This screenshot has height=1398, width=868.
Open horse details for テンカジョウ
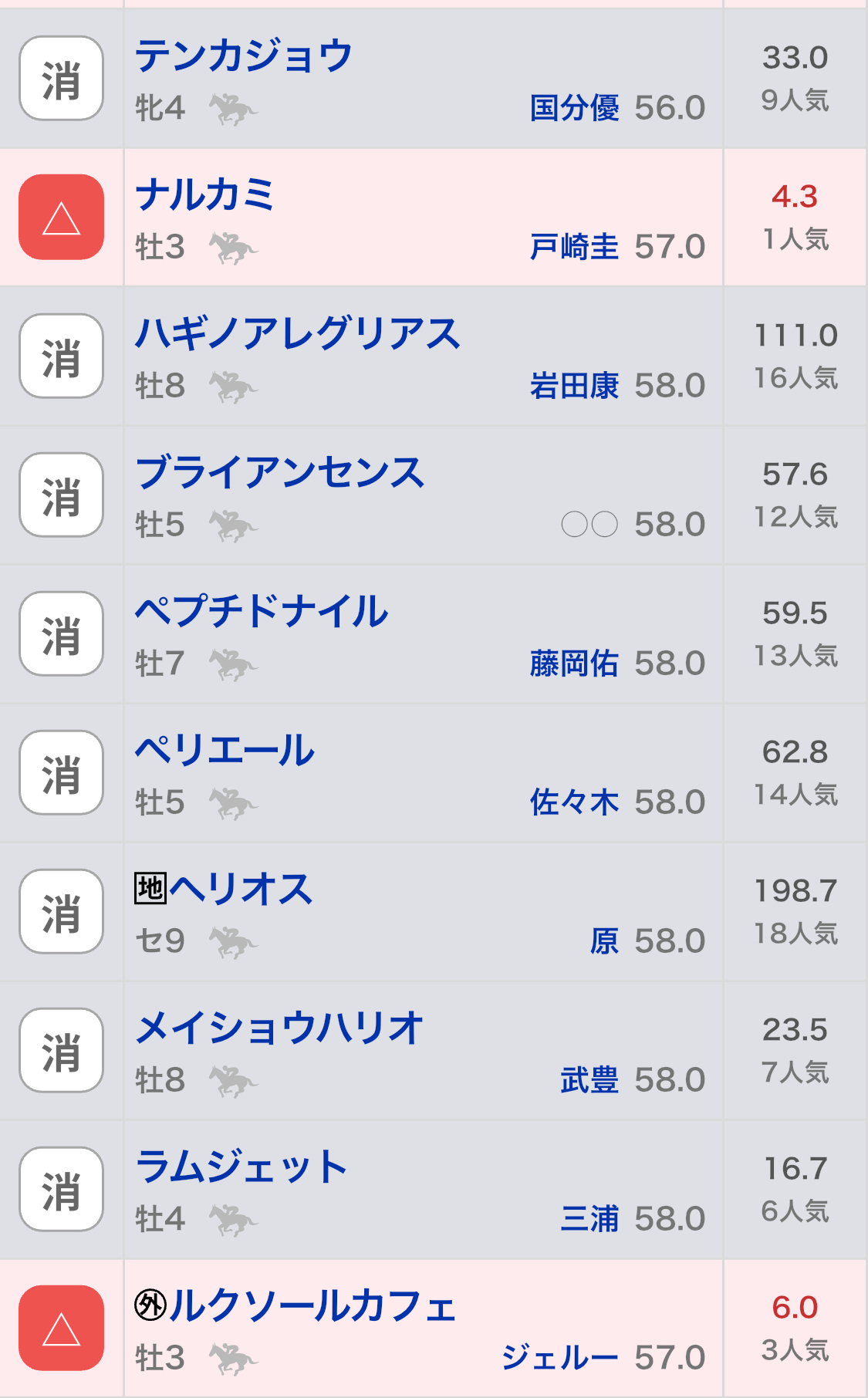tap(244, 56)
